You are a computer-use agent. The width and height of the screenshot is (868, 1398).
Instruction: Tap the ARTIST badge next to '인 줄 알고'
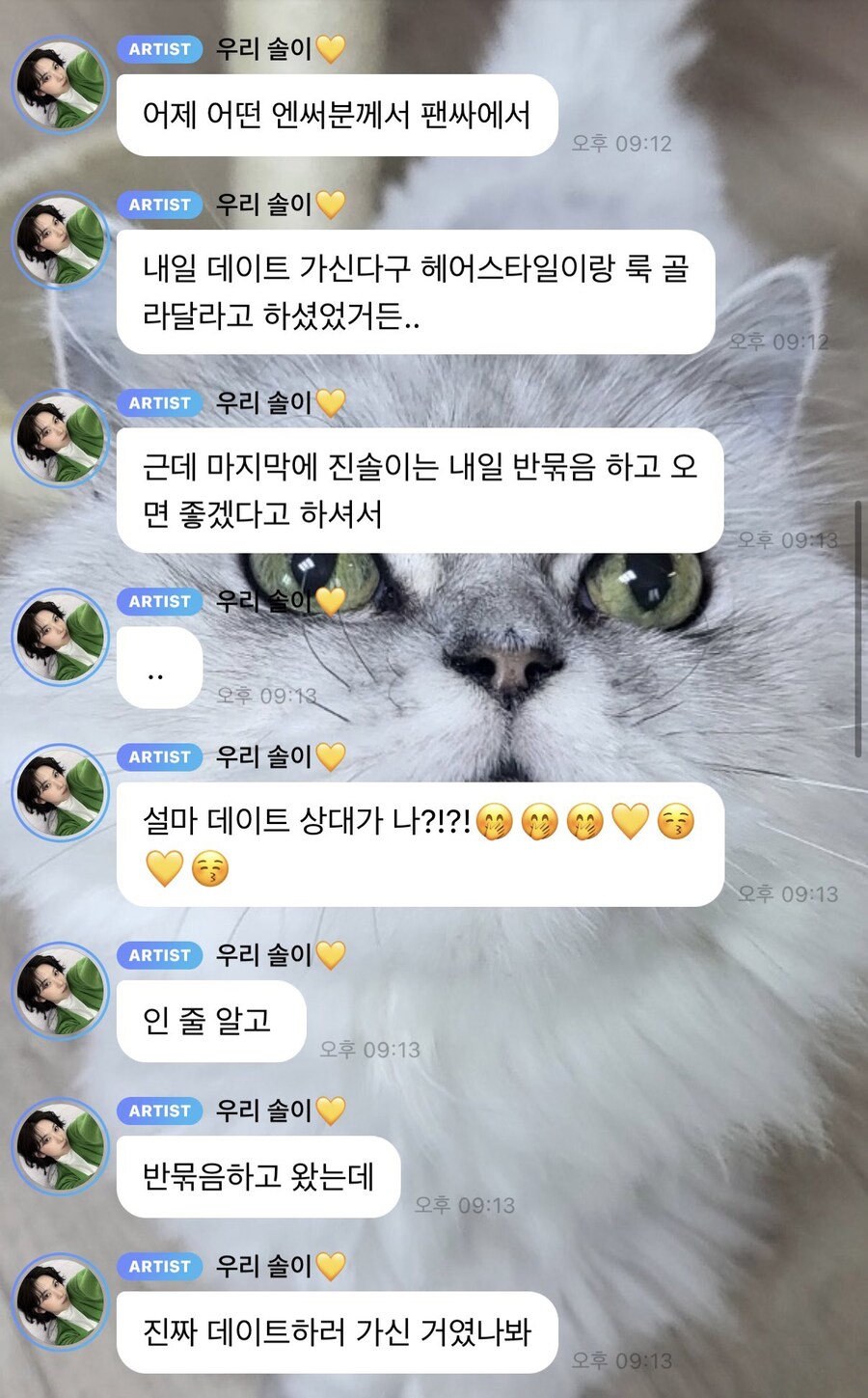pyautogui.click(x=158, y=955)
